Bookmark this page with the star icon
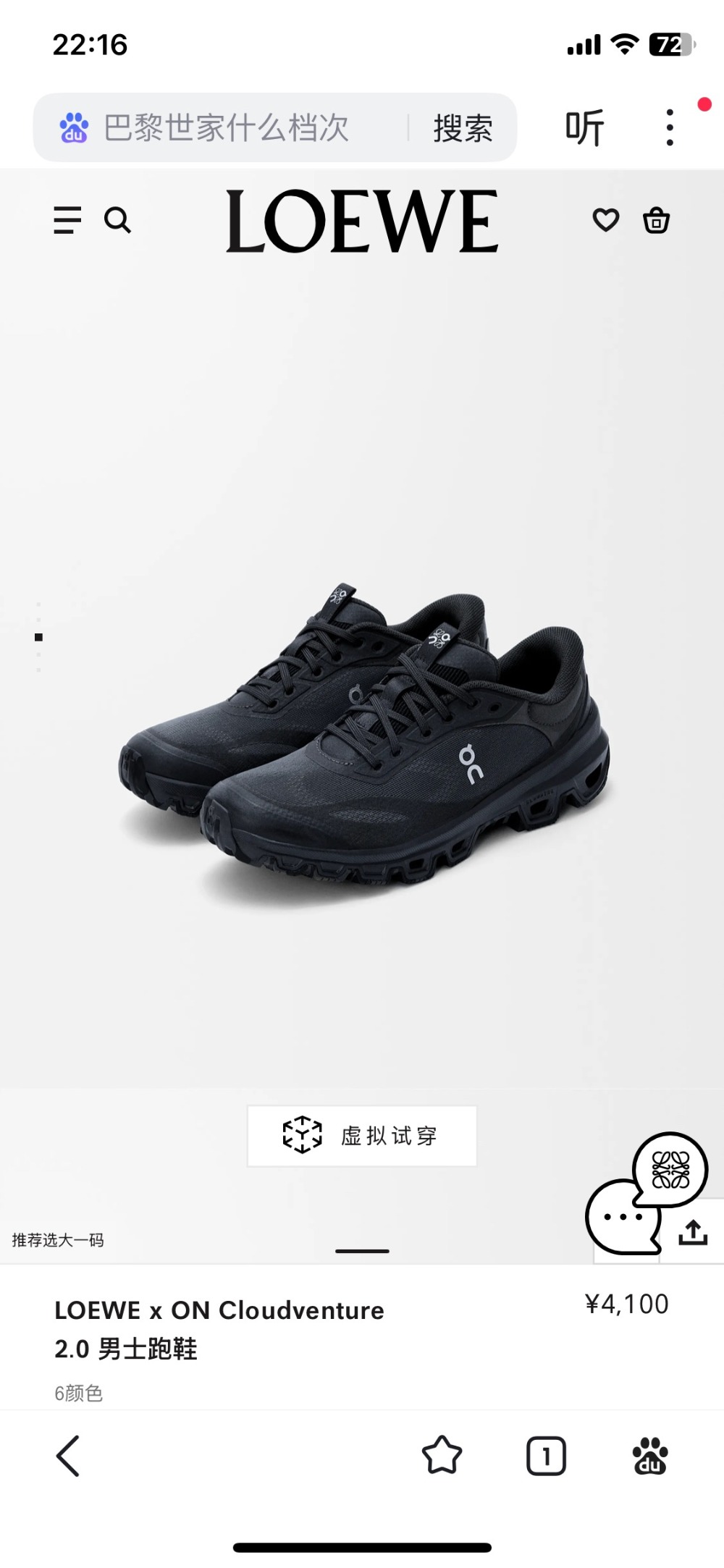 pyautogui.click(x=442, y=1456)
